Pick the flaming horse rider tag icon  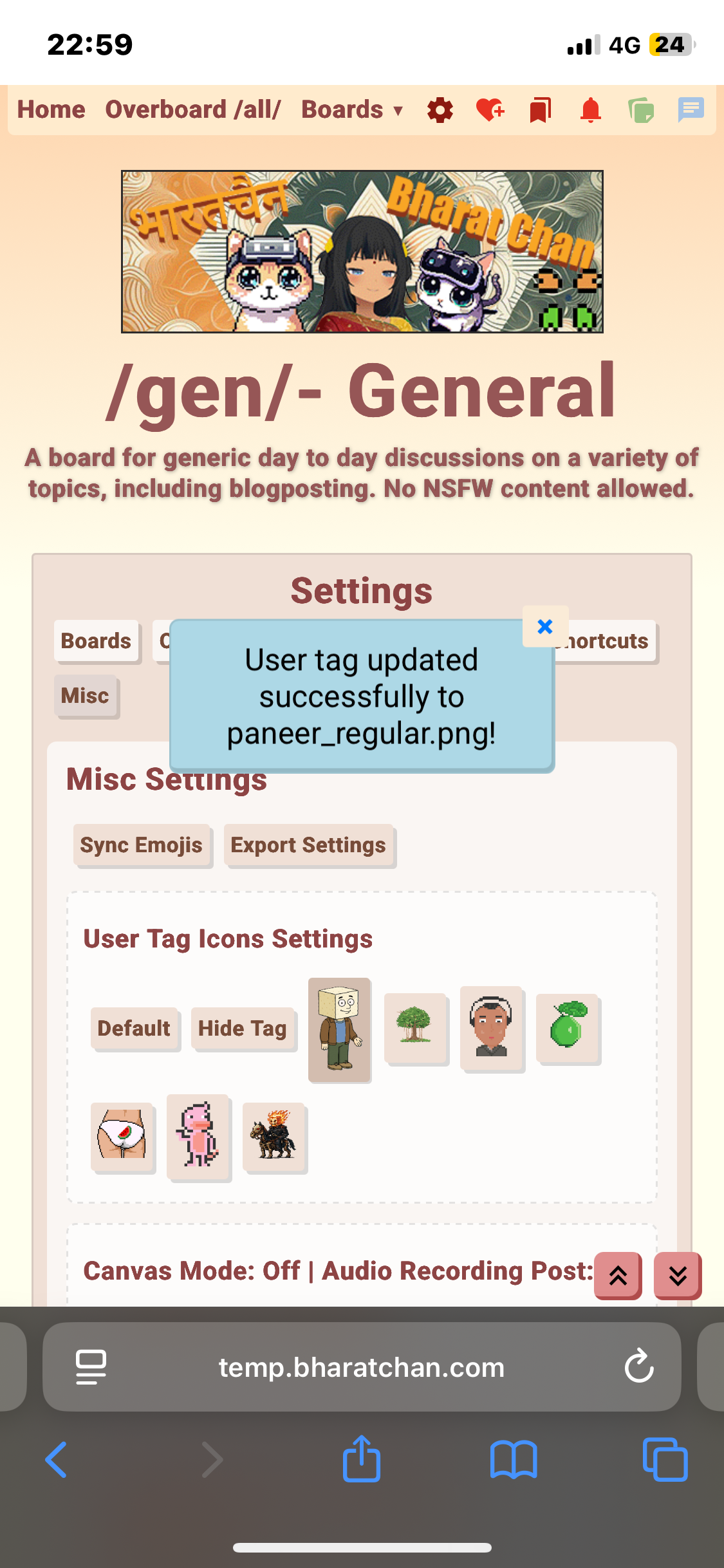[274, 1136]
